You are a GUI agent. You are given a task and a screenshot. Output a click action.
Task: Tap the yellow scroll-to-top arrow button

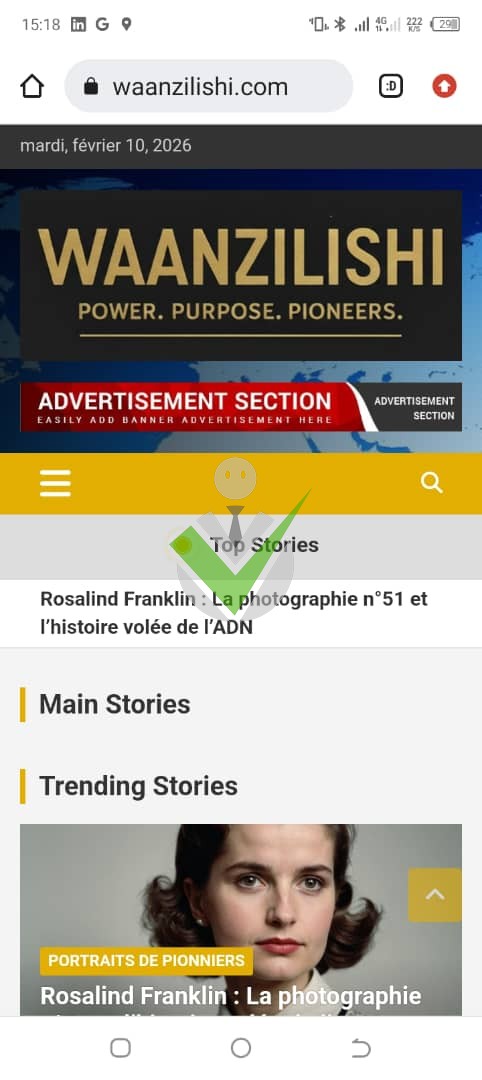pos(434,895)
